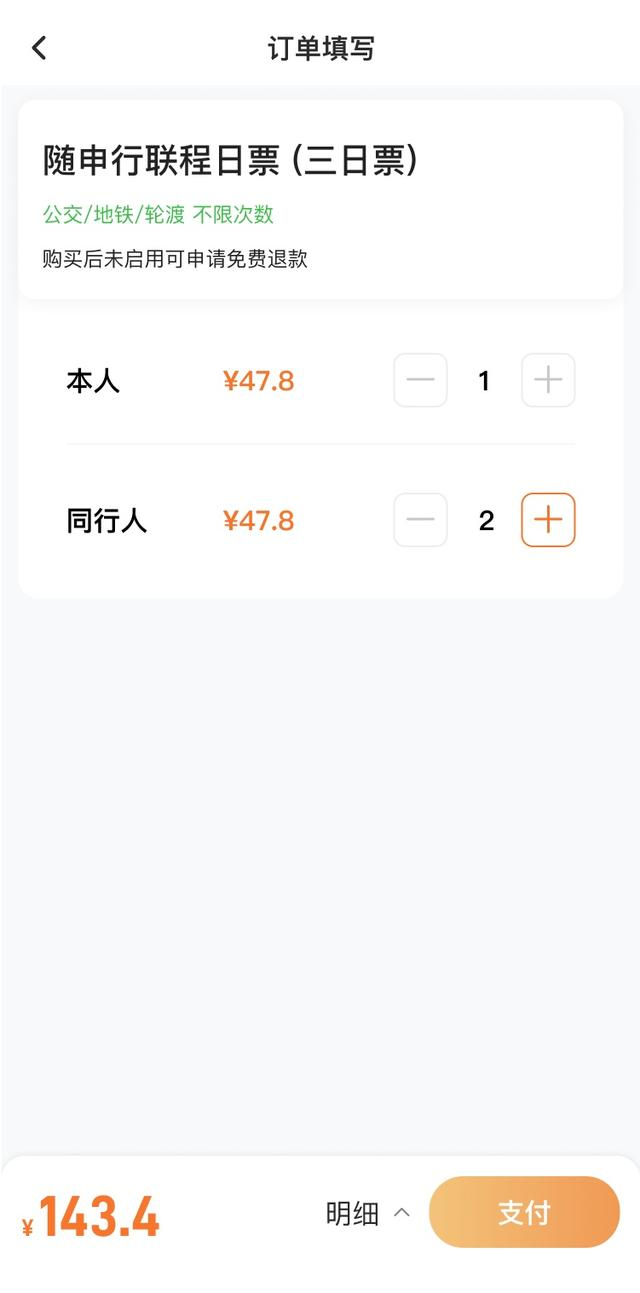Decrease the 同行人 ticket quantity
Screen dimensions: 640x1293
(x=420, y=520)
